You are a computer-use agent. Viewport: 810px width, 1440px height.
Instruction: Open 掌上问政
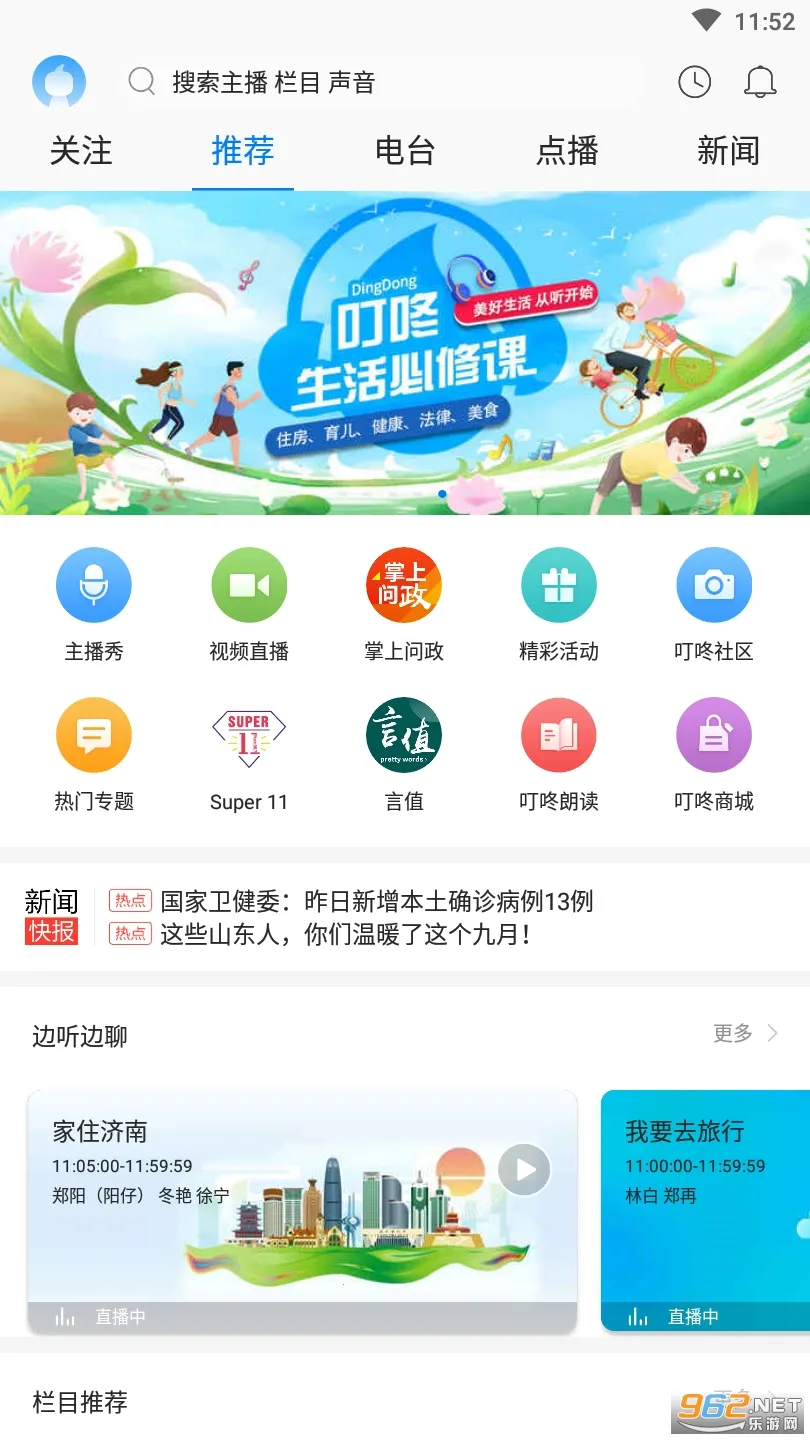click(404, 585)
